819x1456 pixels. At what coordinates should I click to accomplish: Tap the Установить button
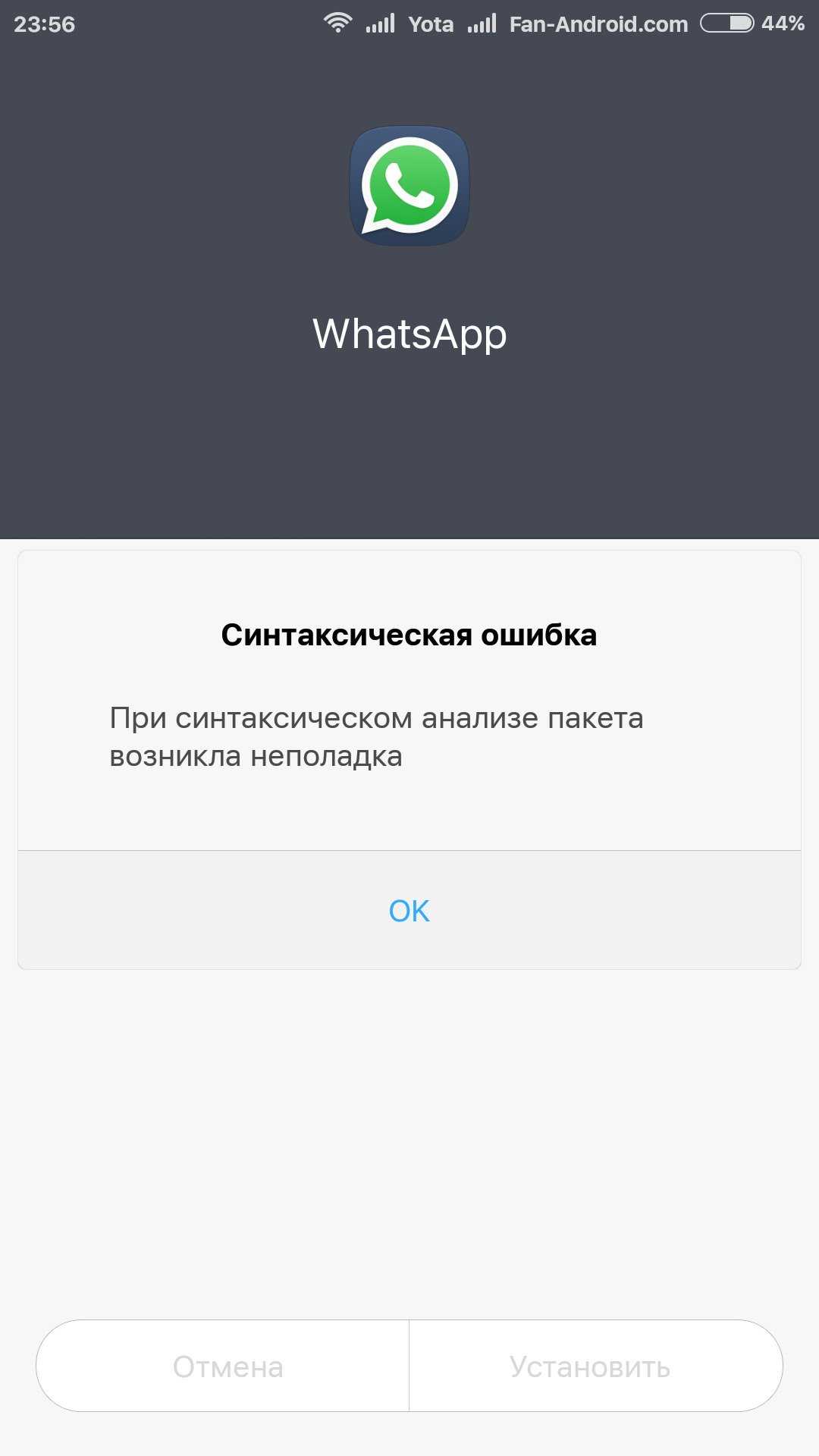tap(590, 1367)
